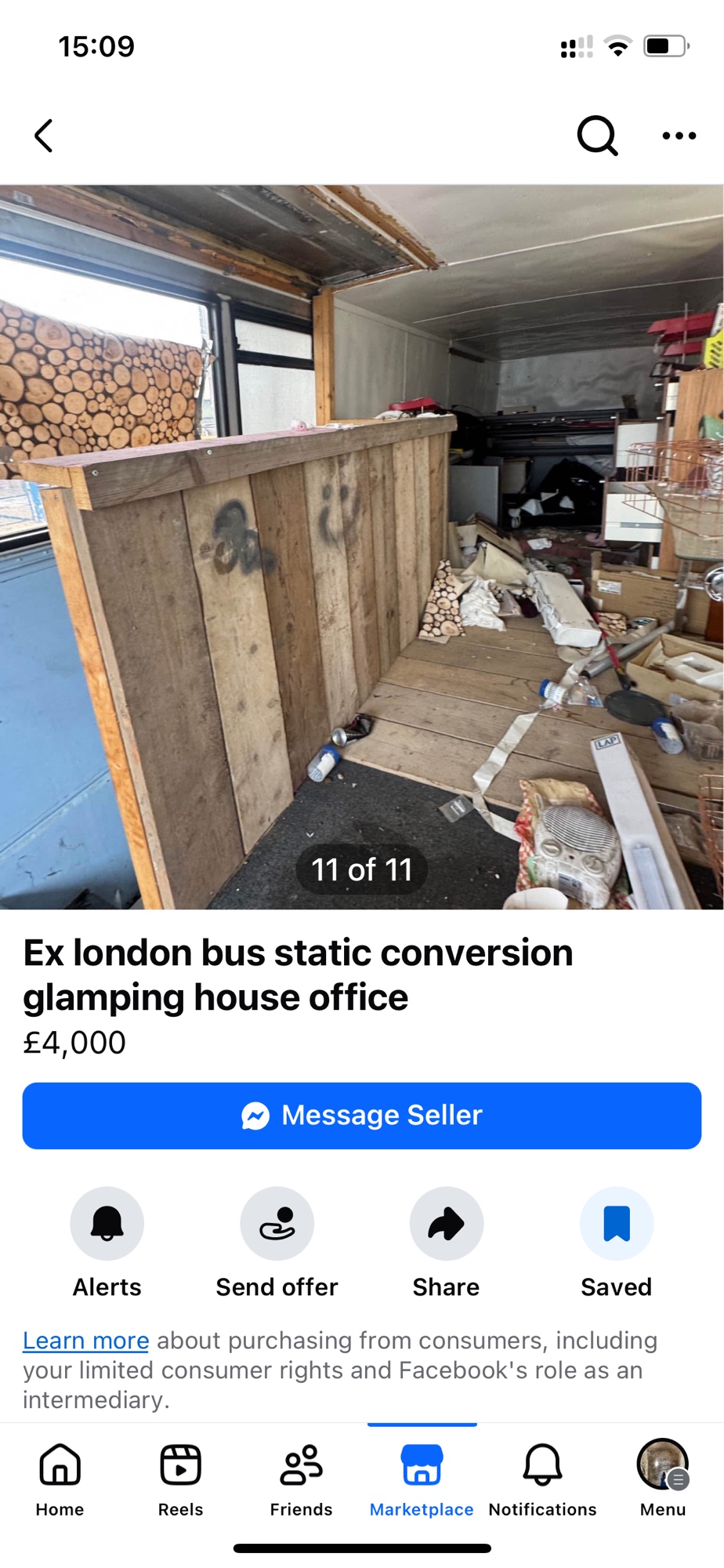The height and width of the screenshot is (1568, 724).
Task: Open the three-dot overflow menu
Action: pyautogui.click(x=679, y=136)
